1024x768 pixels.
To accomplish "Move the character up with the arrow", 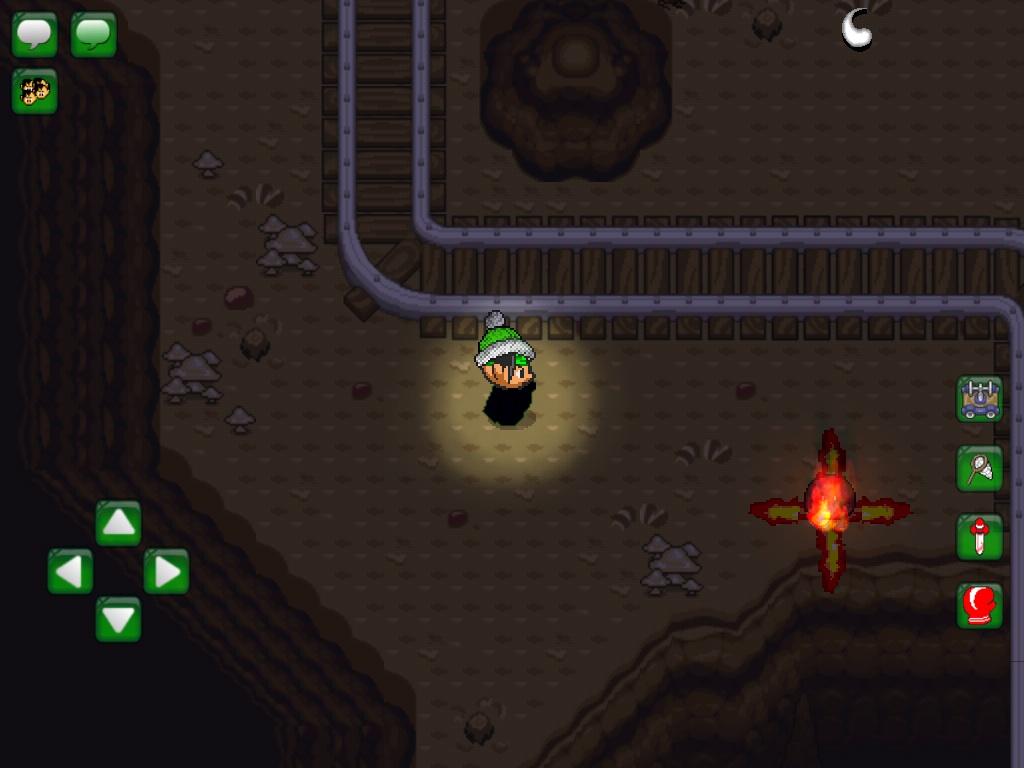I will [x=118, y=523].
